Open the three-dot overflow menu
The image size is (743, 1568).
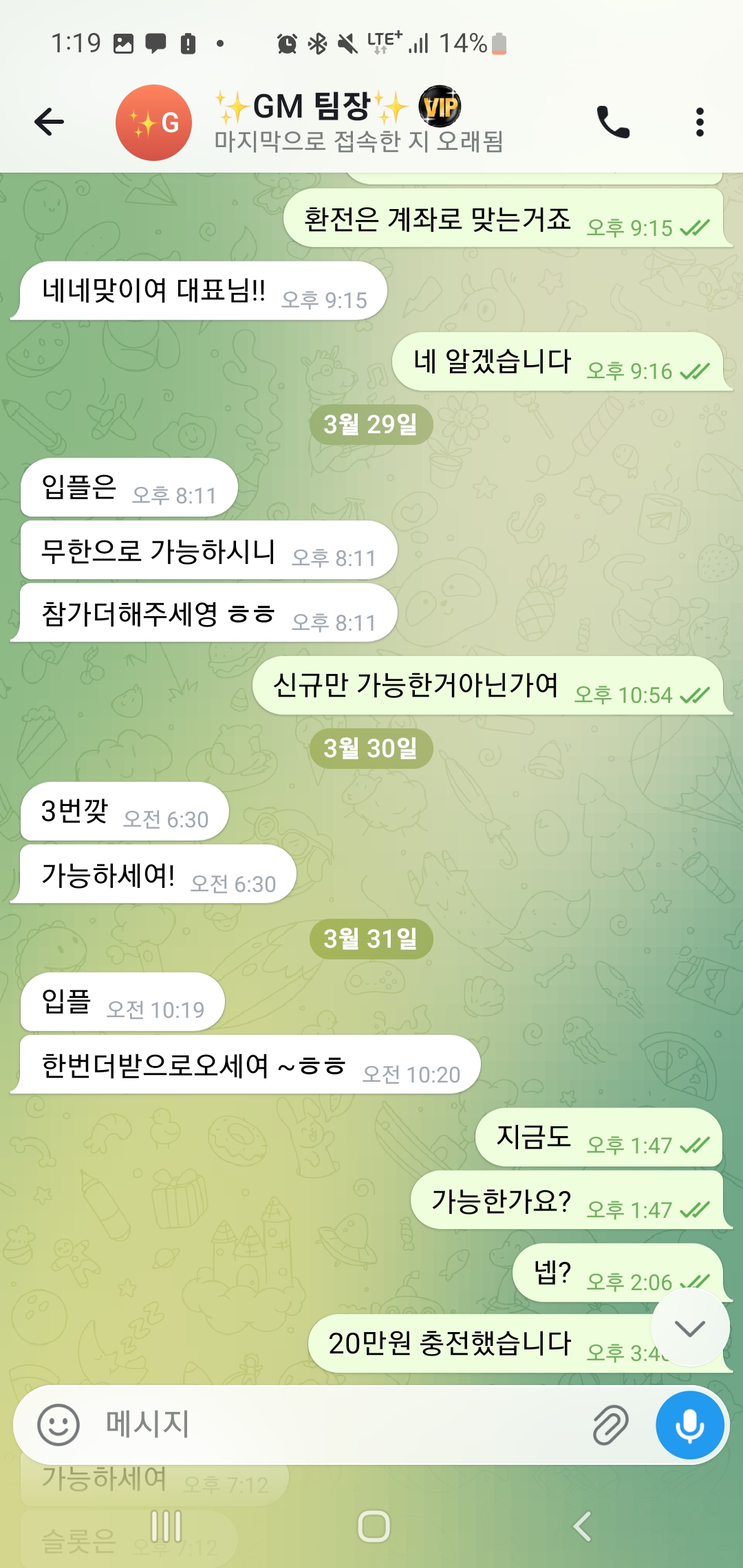(700, 122)
